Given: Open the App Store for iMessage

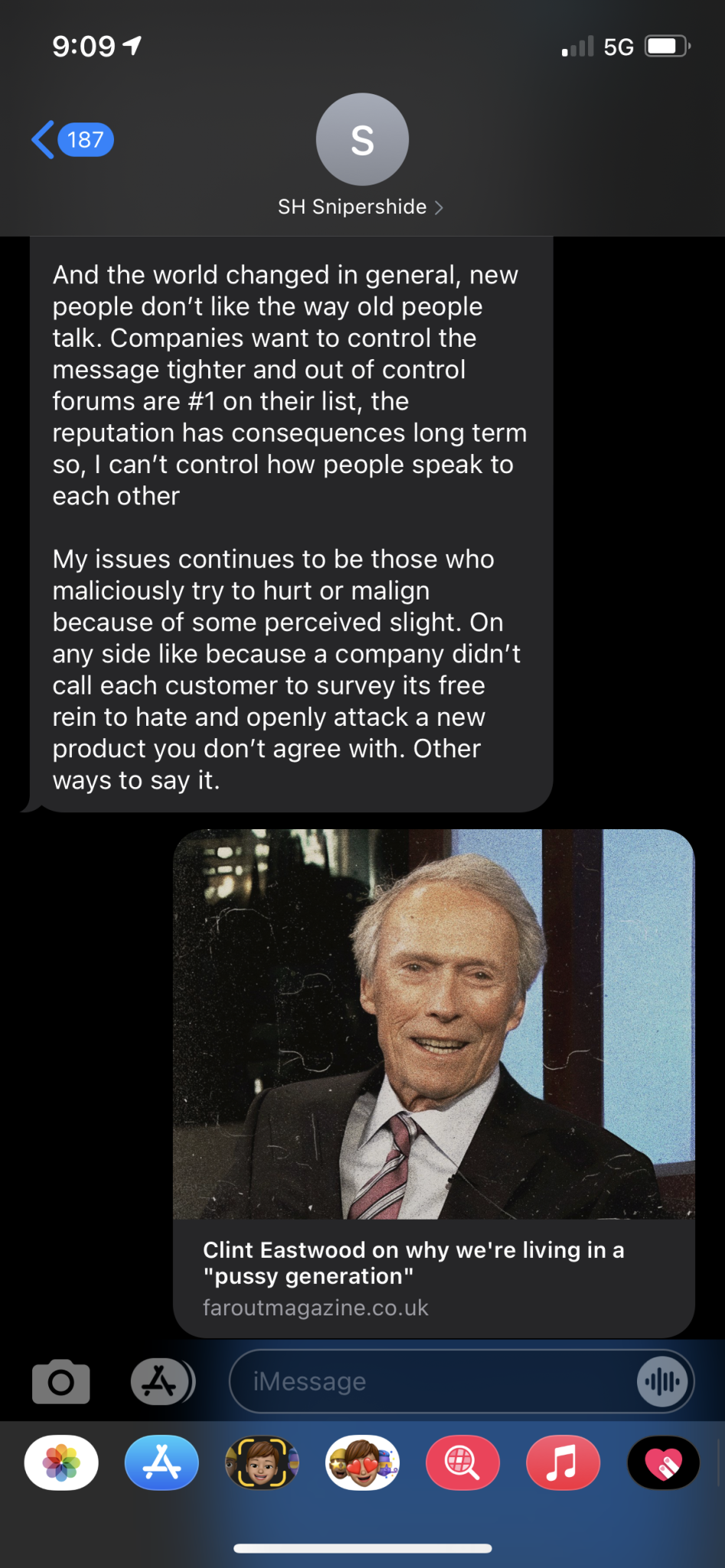Looking at the screenshot, I should coord(162,1462).
